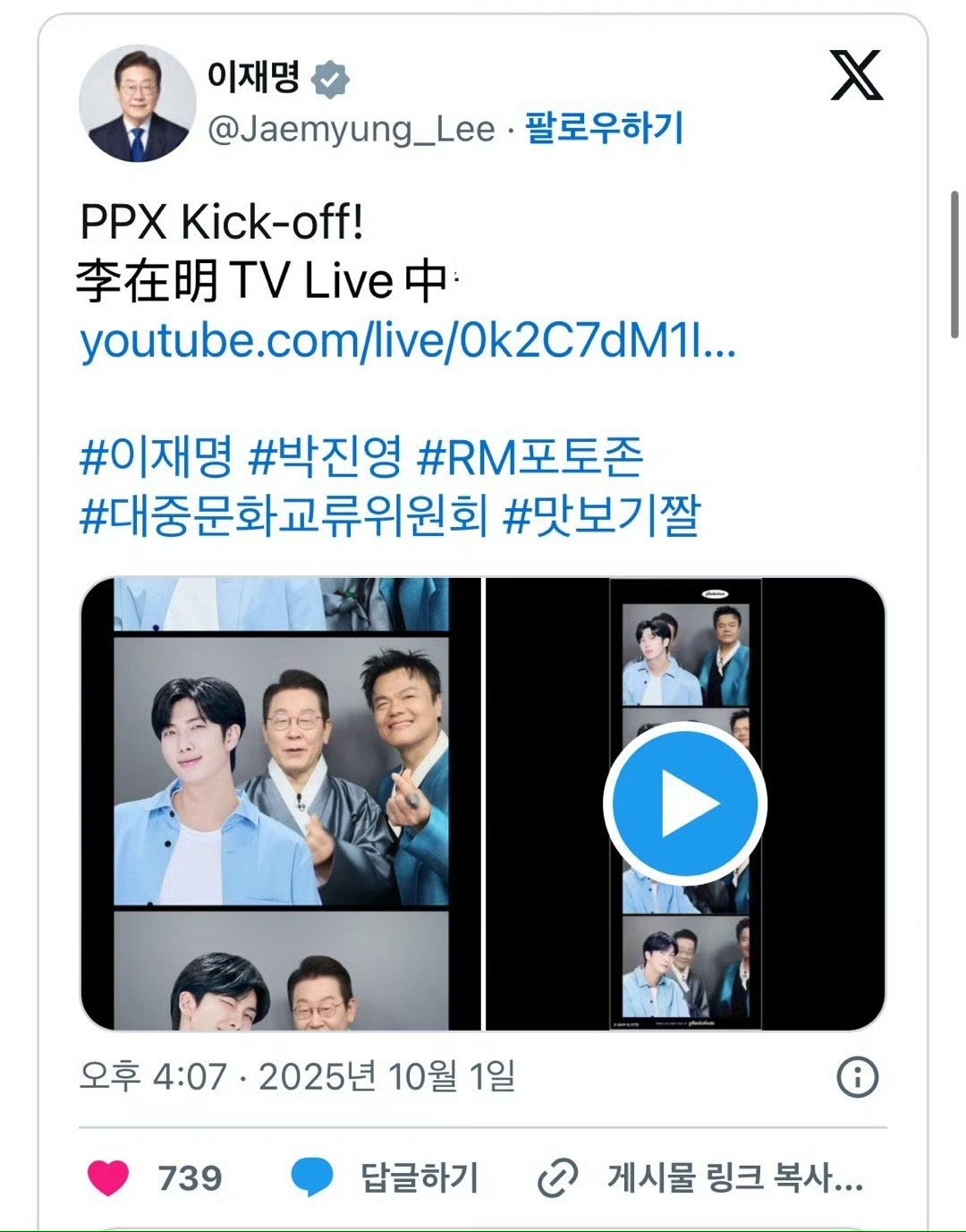This screenshot has height=1232, width=966.
Task: Like the post with the heart
Action: tap(108, 1177)
